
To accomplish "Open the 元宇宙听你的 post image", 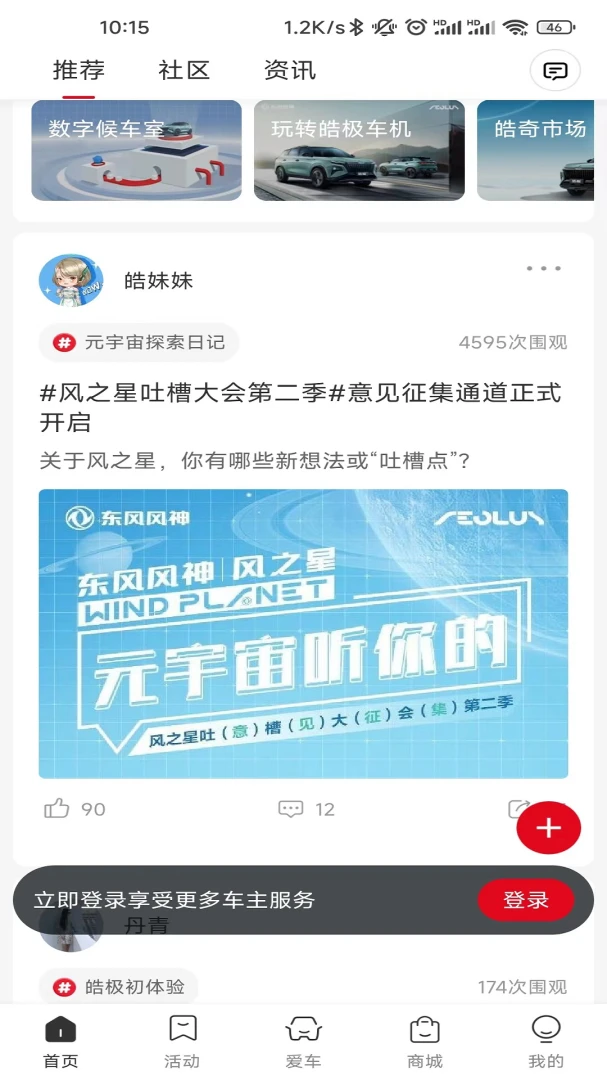I will (303, 633).
